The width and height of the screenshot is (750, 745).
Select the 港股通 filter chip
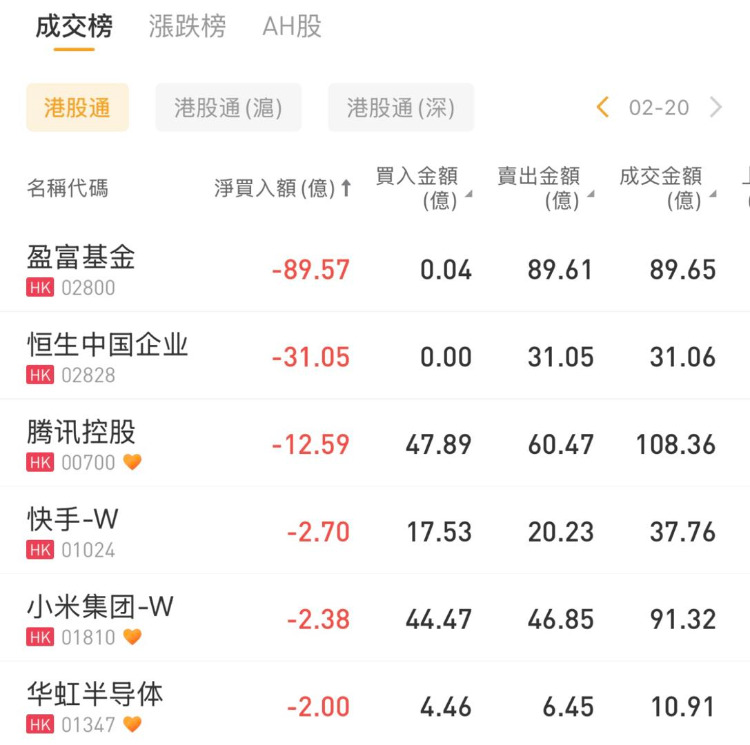77,108
